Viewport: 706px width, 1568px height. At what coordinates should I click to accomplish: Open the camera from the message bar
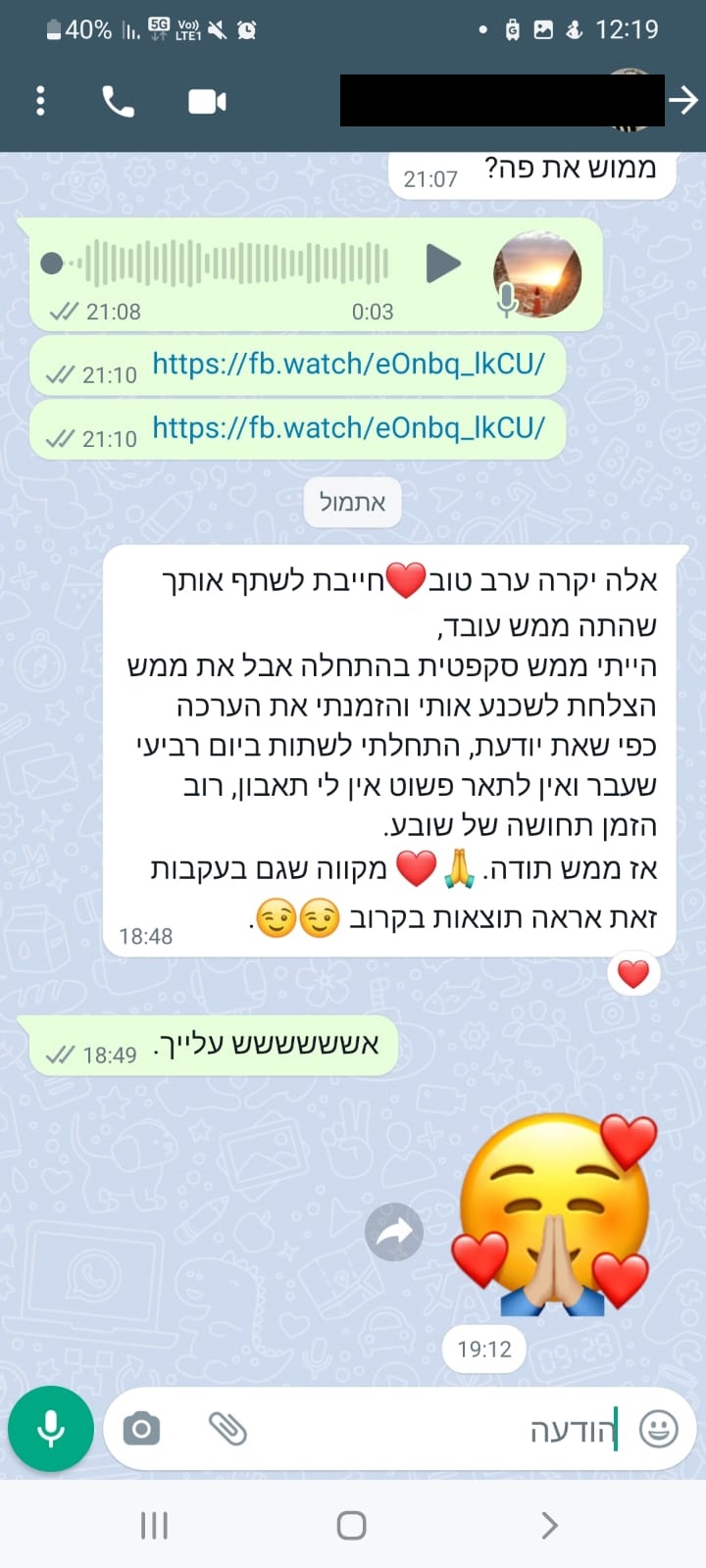click(141, 1429)
